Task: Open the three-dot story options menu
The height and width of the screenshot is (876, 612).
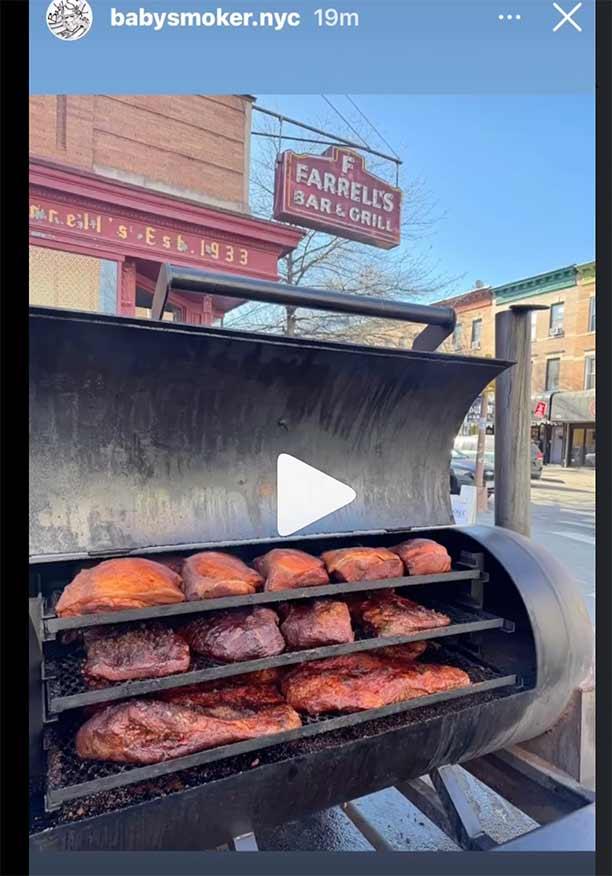Action: [509, 17]
